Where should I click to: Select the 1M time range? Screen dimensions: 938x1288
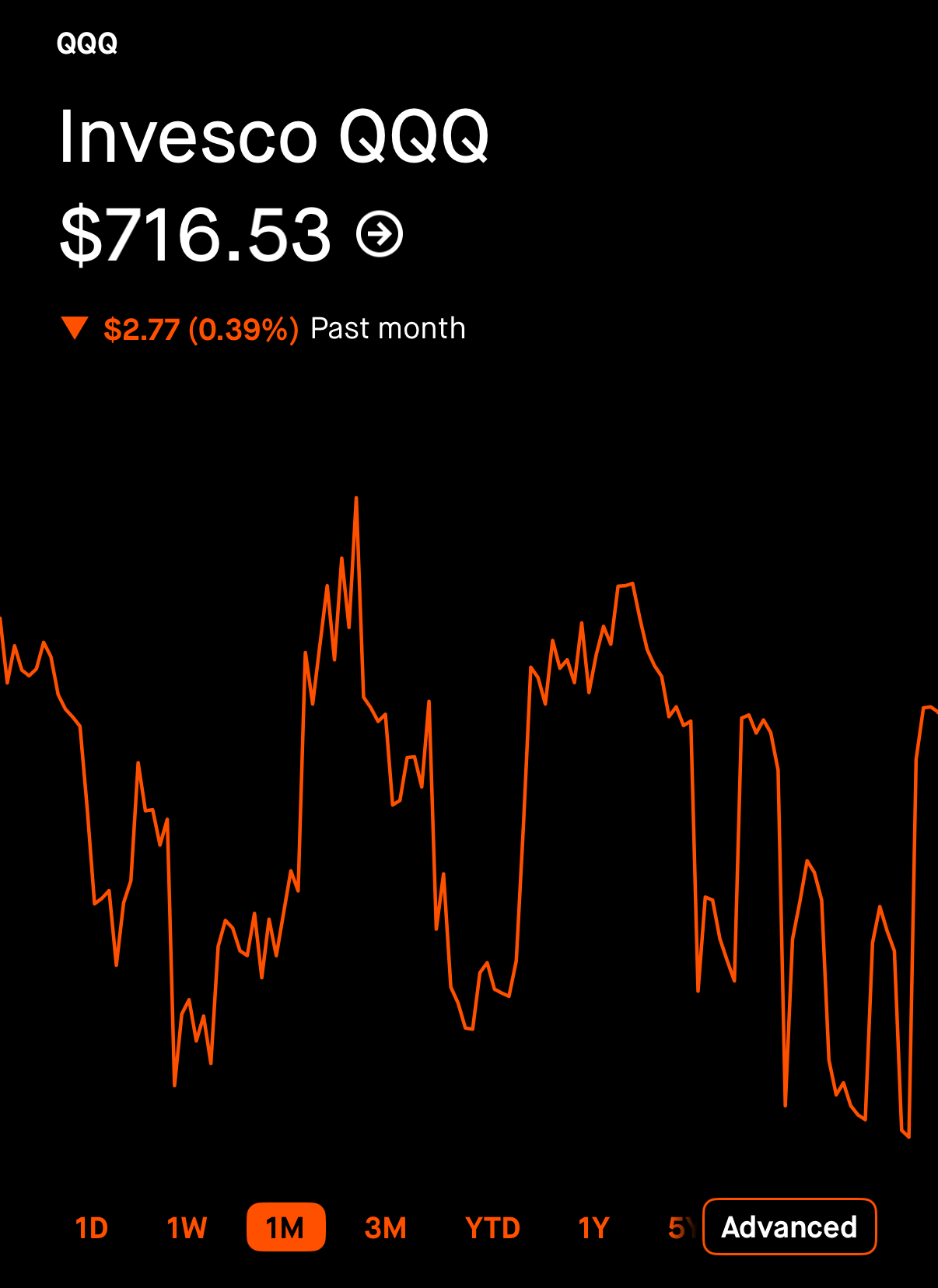coord(285,1227)
